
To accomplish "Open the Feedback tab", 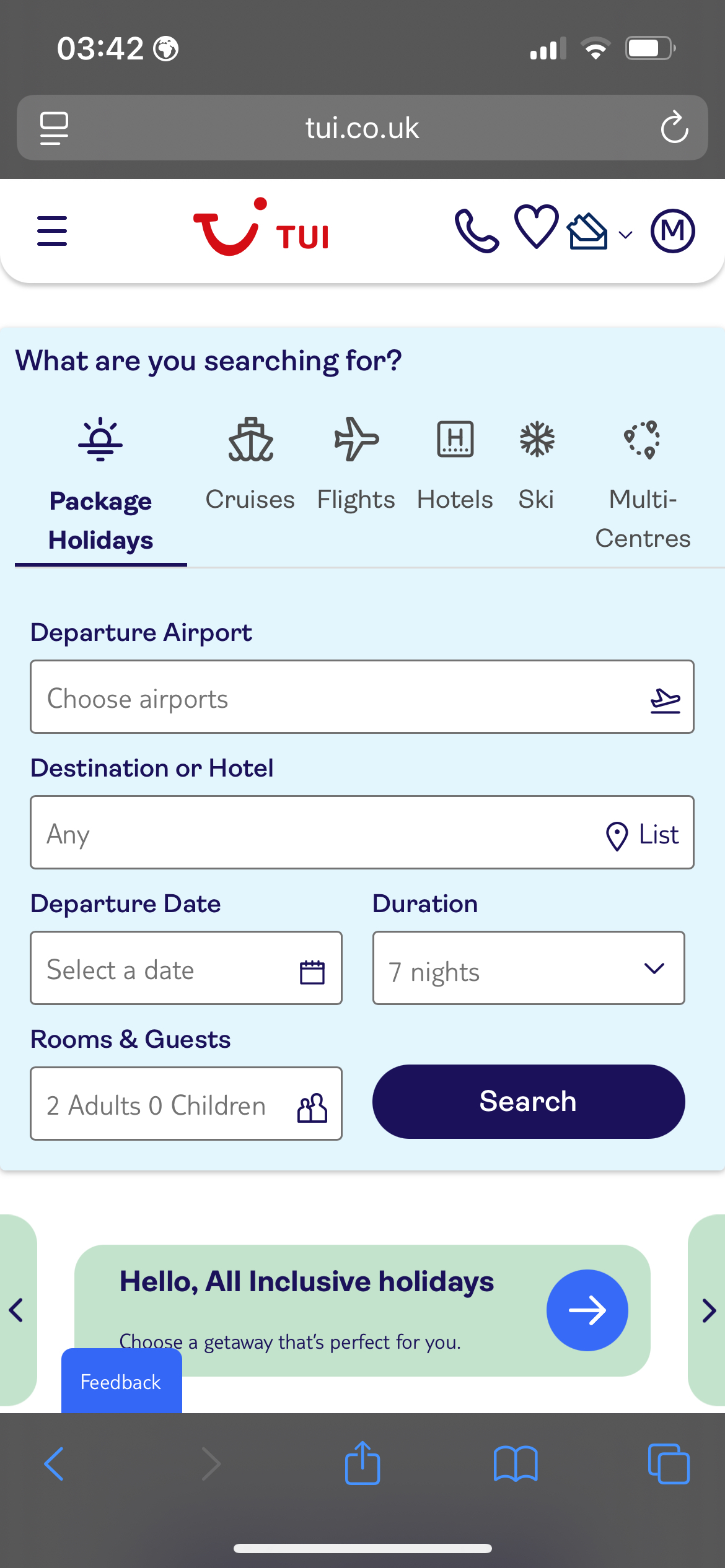I will click(x=121, y=1382).
